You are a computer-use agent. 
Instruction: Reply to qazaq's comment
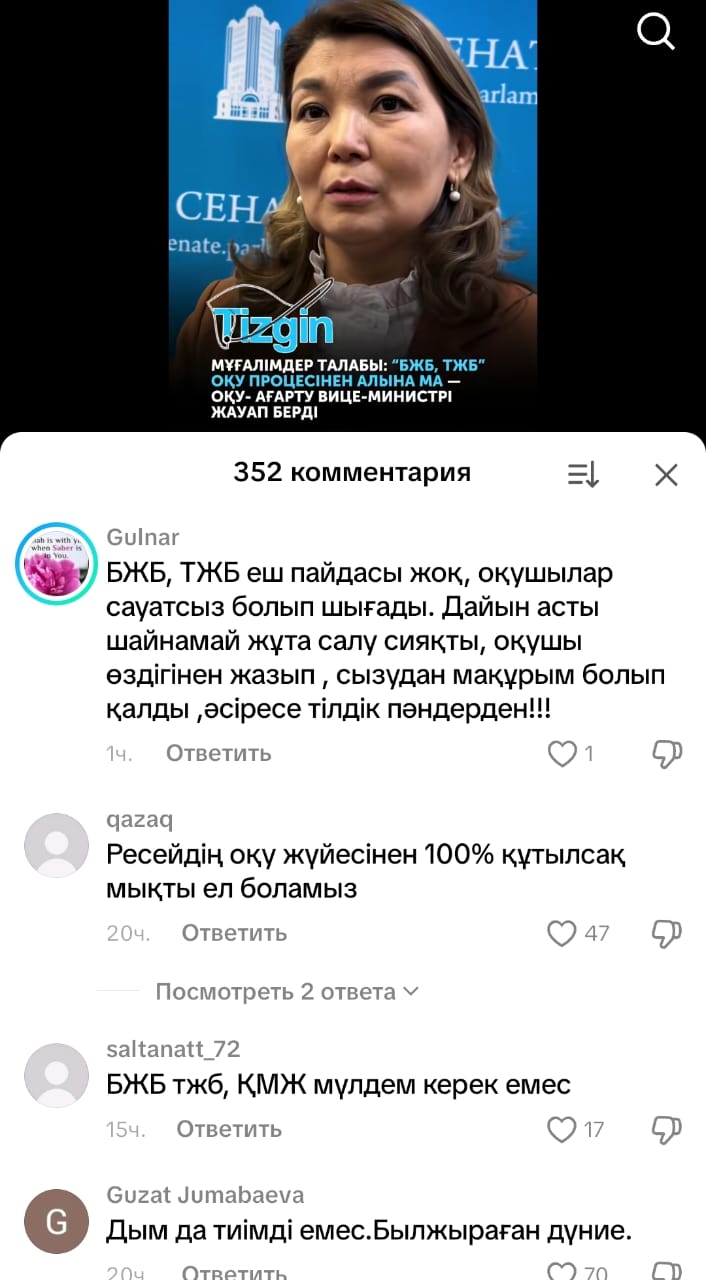(234, 933)
